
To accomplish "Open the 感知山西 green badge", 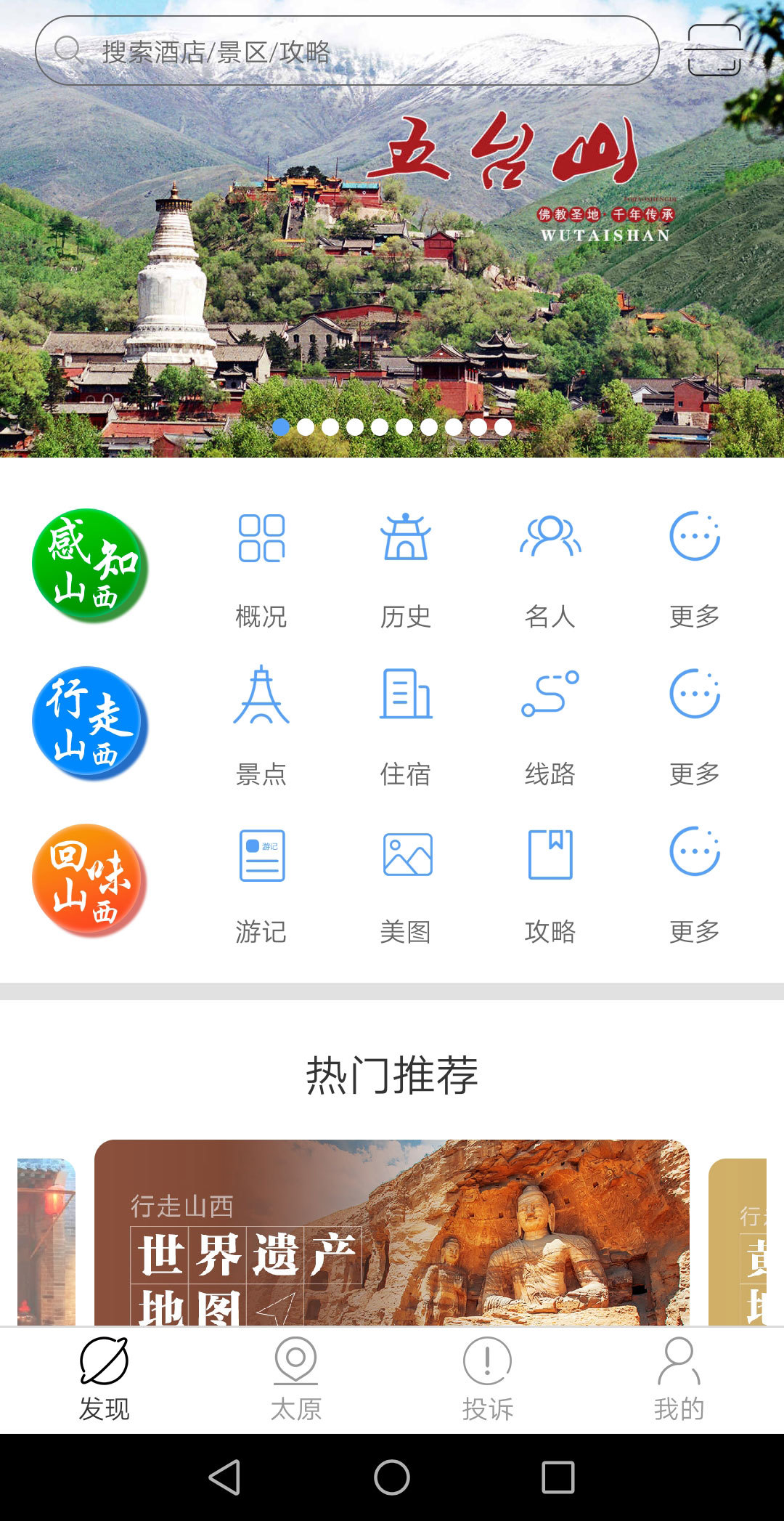I will [x=91, y=567].
